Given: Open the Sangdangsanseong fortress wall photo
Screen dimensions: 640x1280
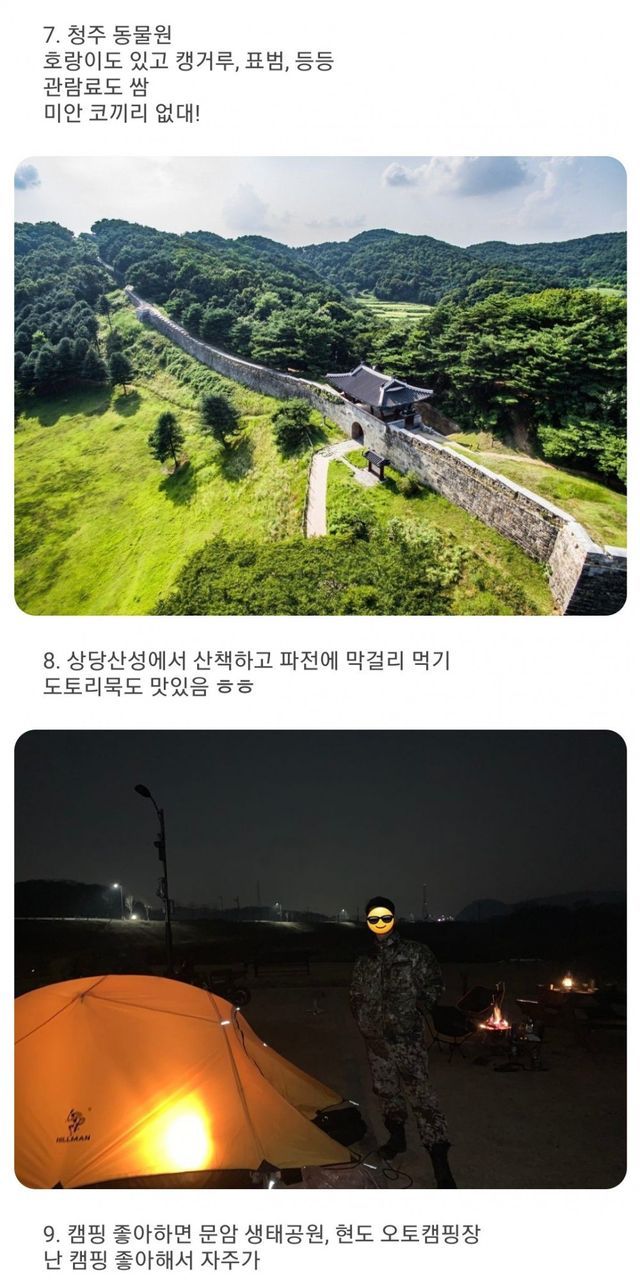Looking at the screenshot, I should coord(320,385).
